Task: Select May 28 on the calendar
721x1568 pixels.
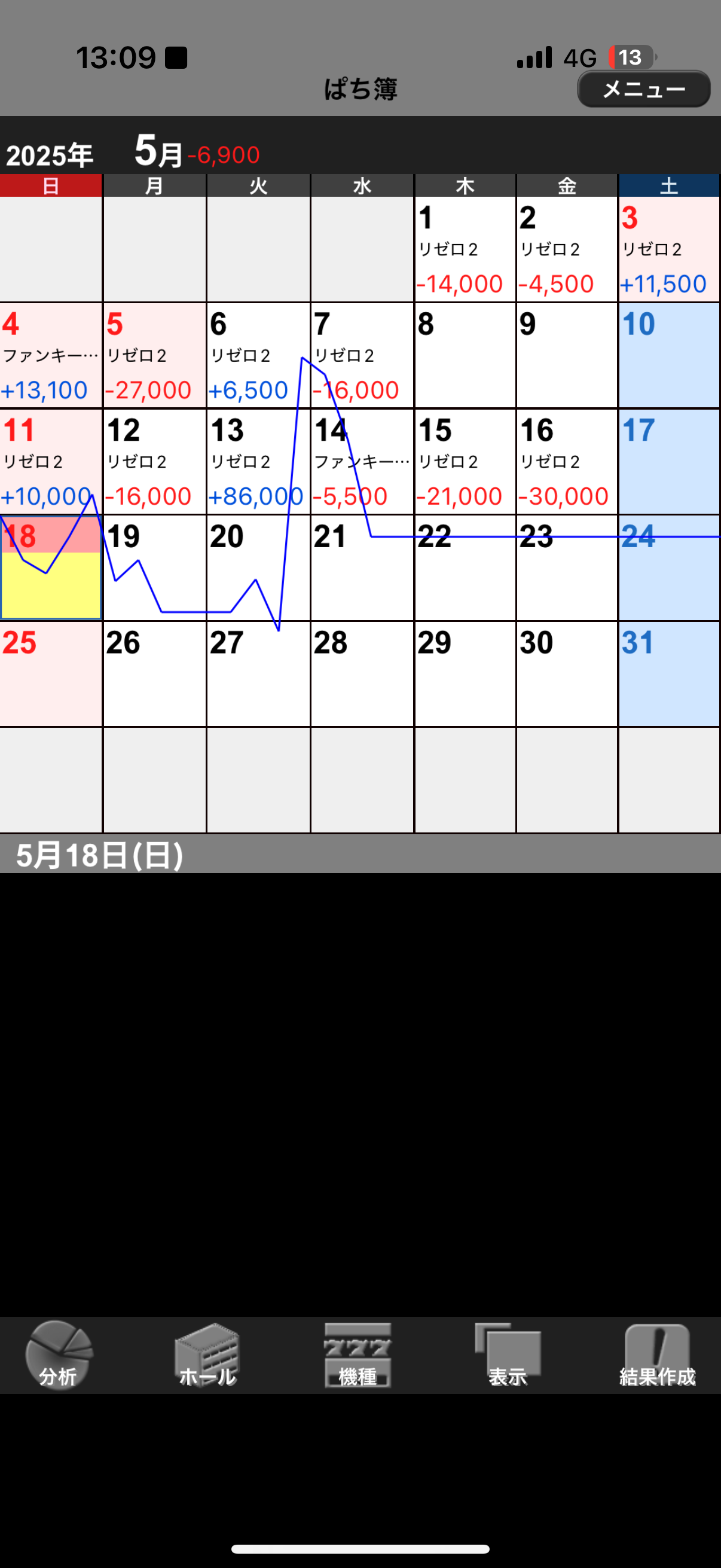Action: tap(362, 675)
